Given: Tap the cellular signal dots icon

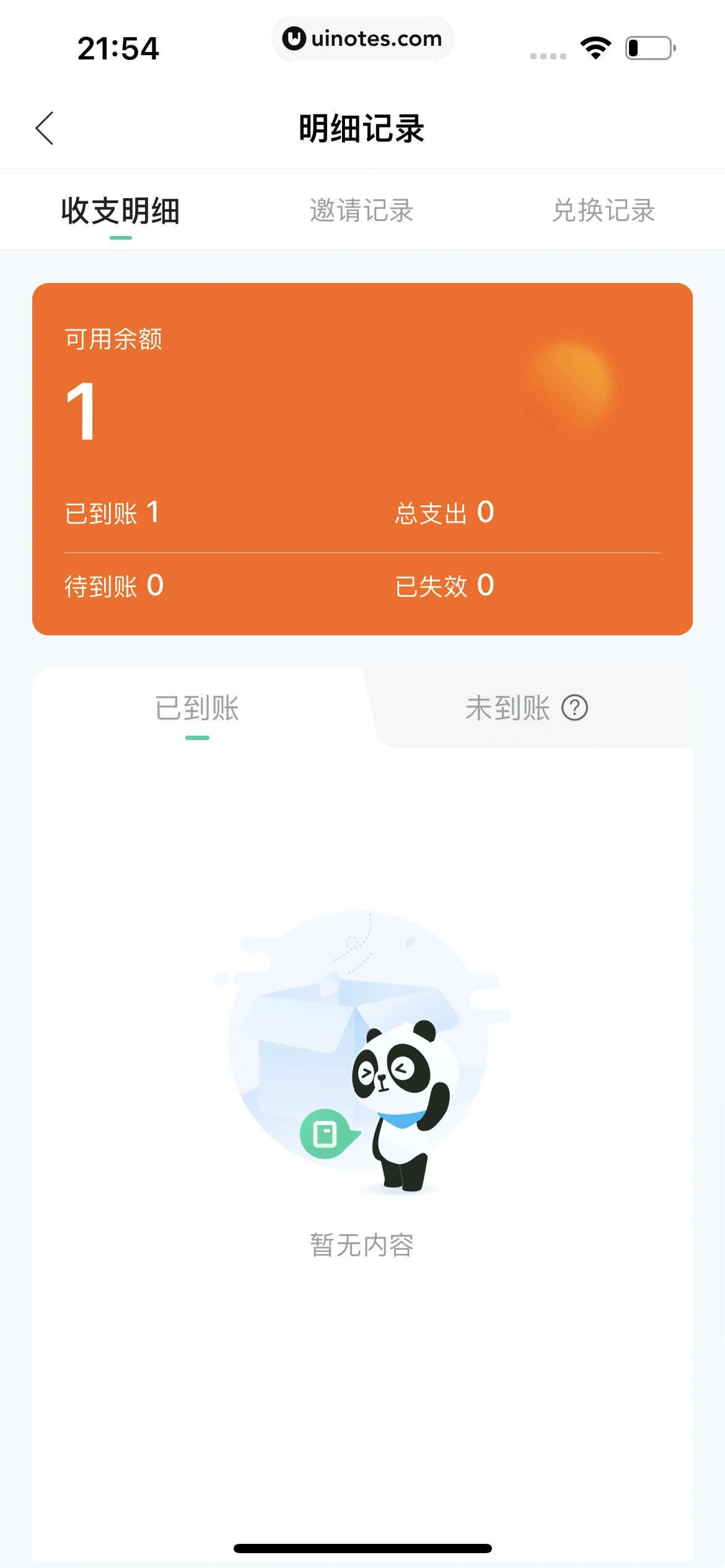Looking at the screenshot, I should pos(548,56).
